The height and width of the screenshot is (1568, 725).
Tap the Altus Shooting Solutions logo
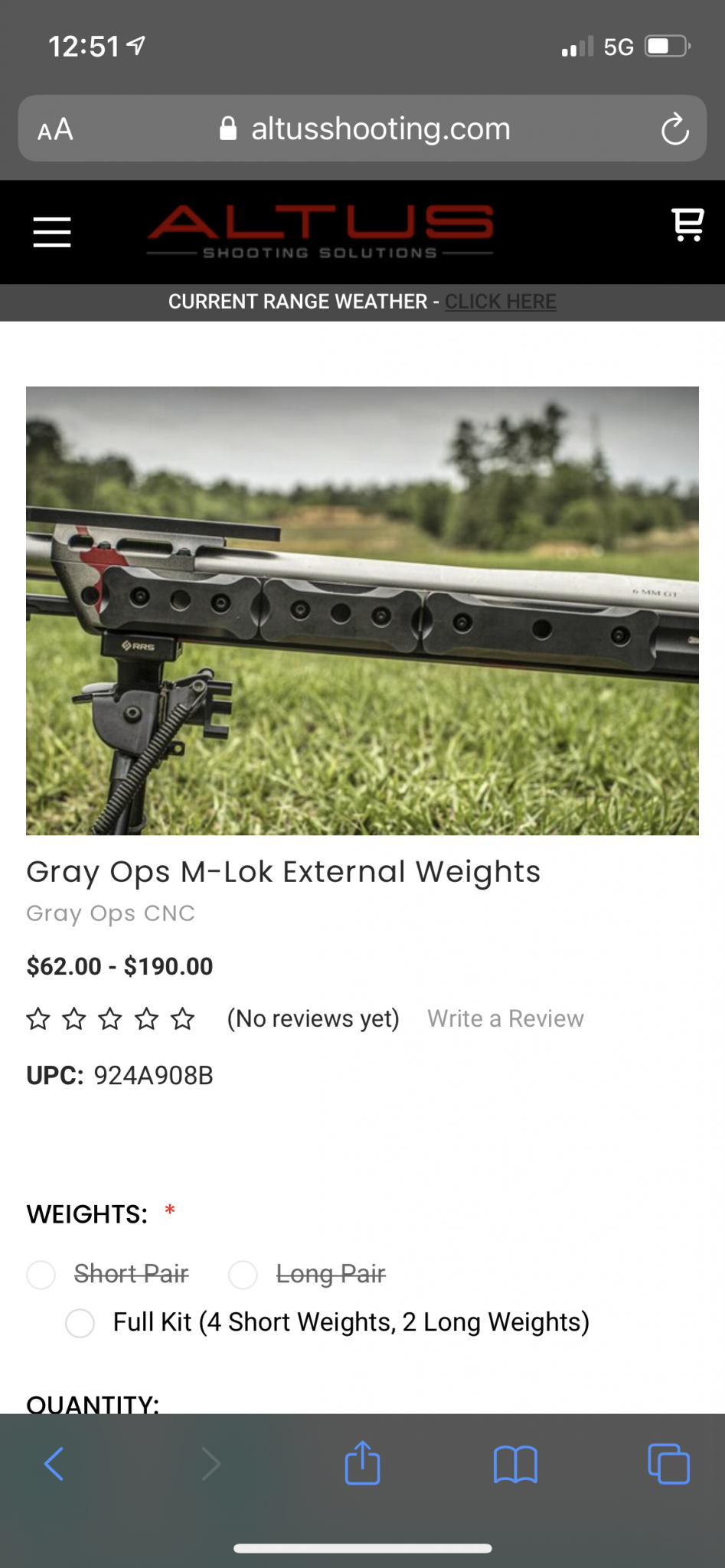point(320,231)
